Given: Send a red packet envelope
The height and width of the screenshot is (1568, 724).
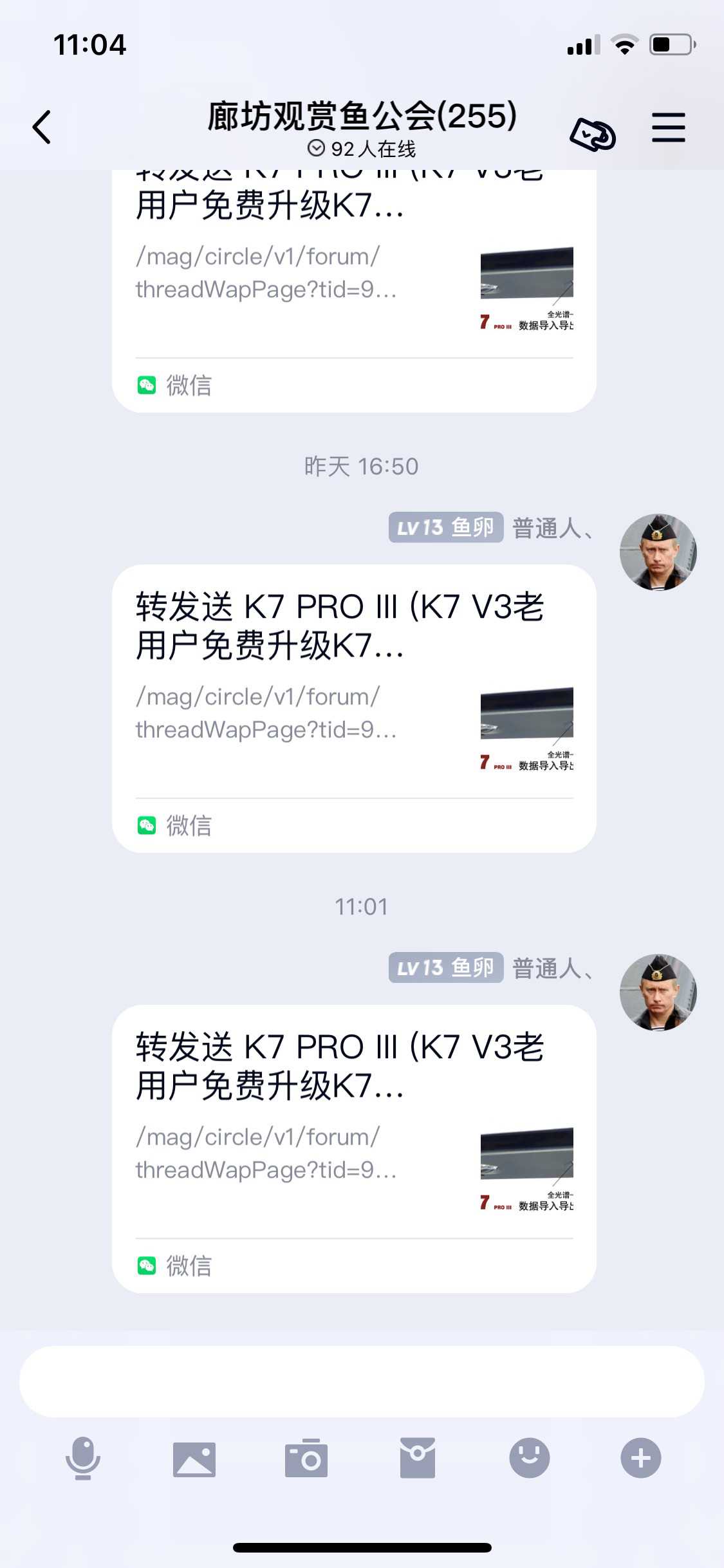Looking at the screenshot, I should click(x=418, y=1458).
